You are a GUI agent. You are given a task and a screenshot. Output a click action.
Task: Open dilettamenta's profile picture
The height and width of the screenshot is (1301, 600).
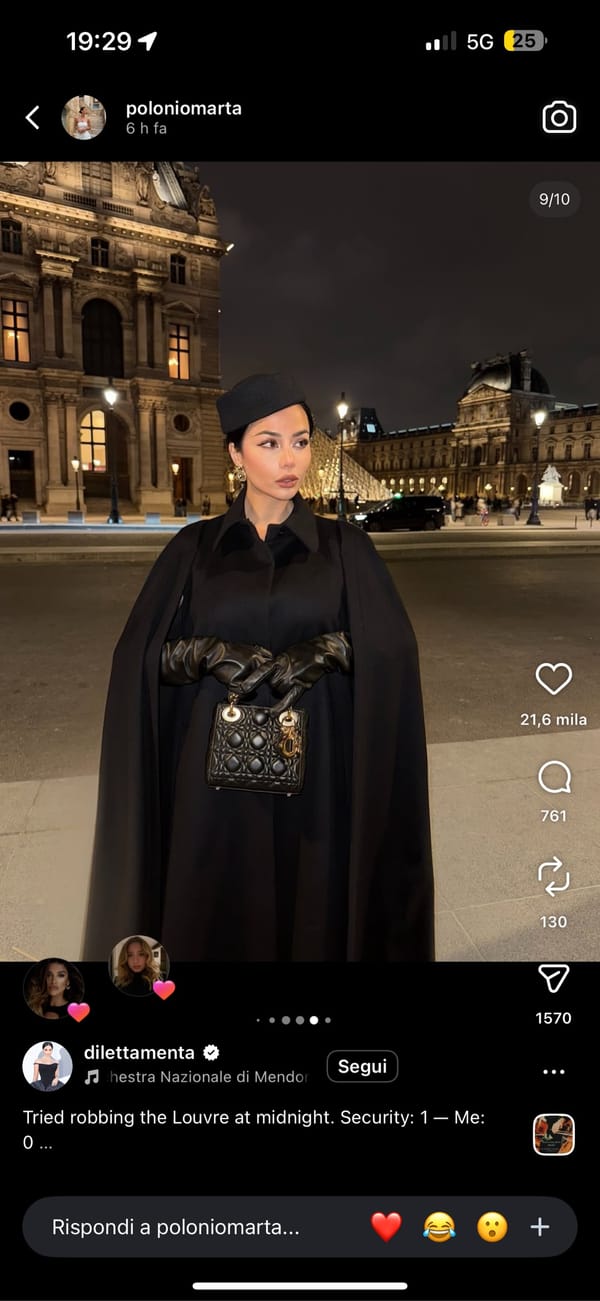48,1065
